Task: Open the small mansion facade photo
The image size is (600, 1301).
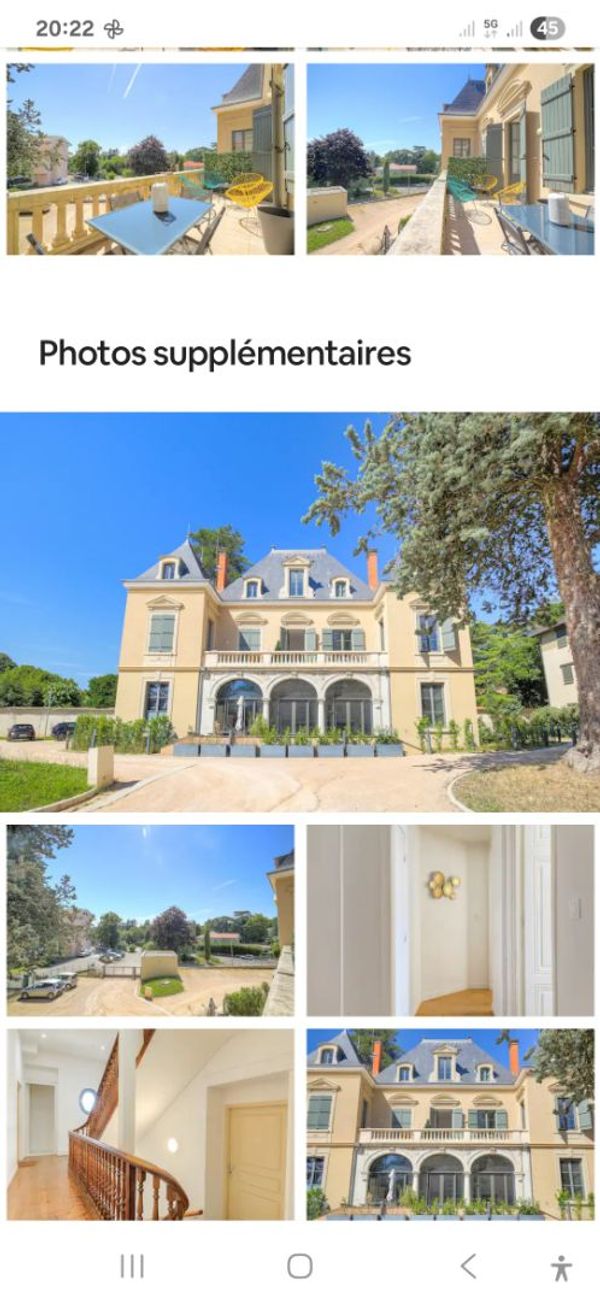Action: (450, 1124)
